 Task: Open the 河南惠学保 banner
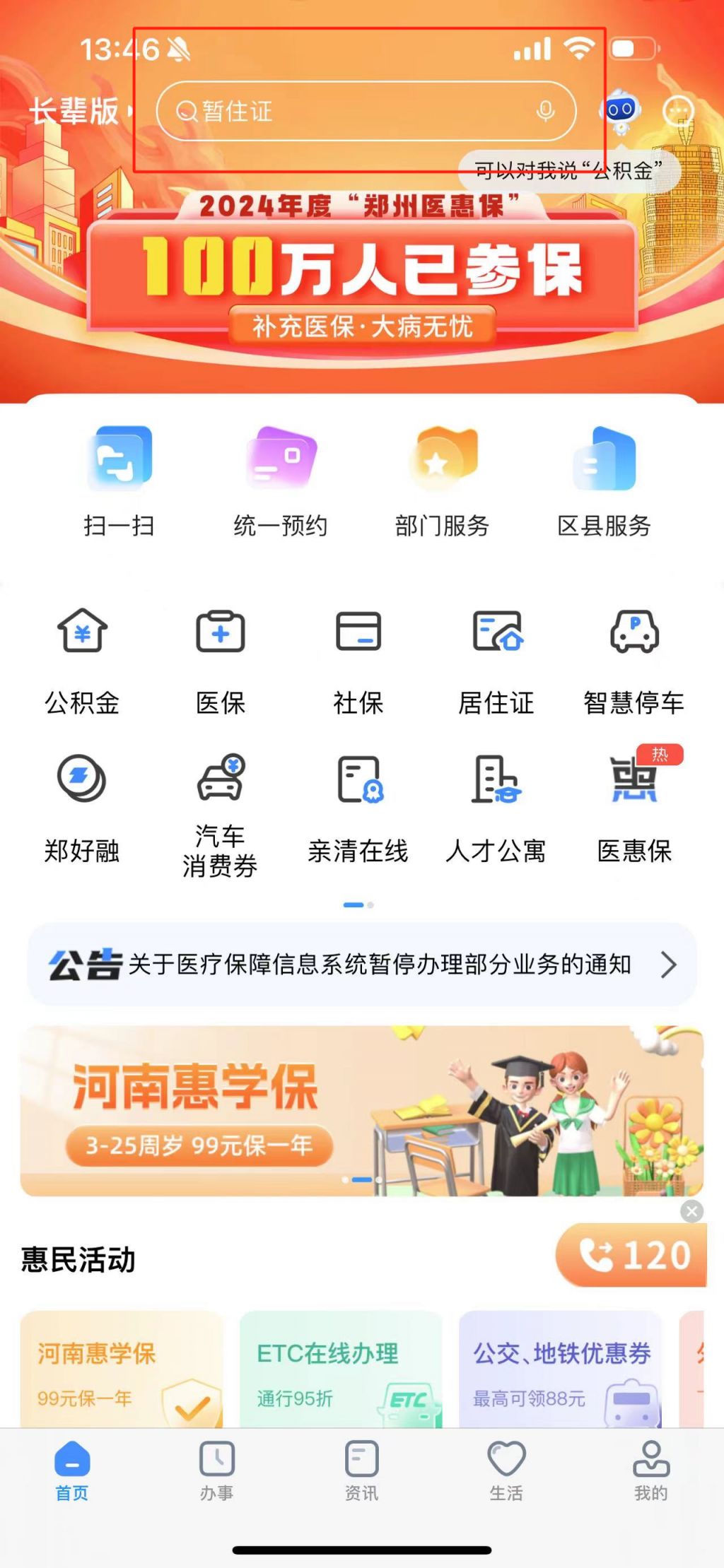pyautogui.click(x=362, y=1111)
